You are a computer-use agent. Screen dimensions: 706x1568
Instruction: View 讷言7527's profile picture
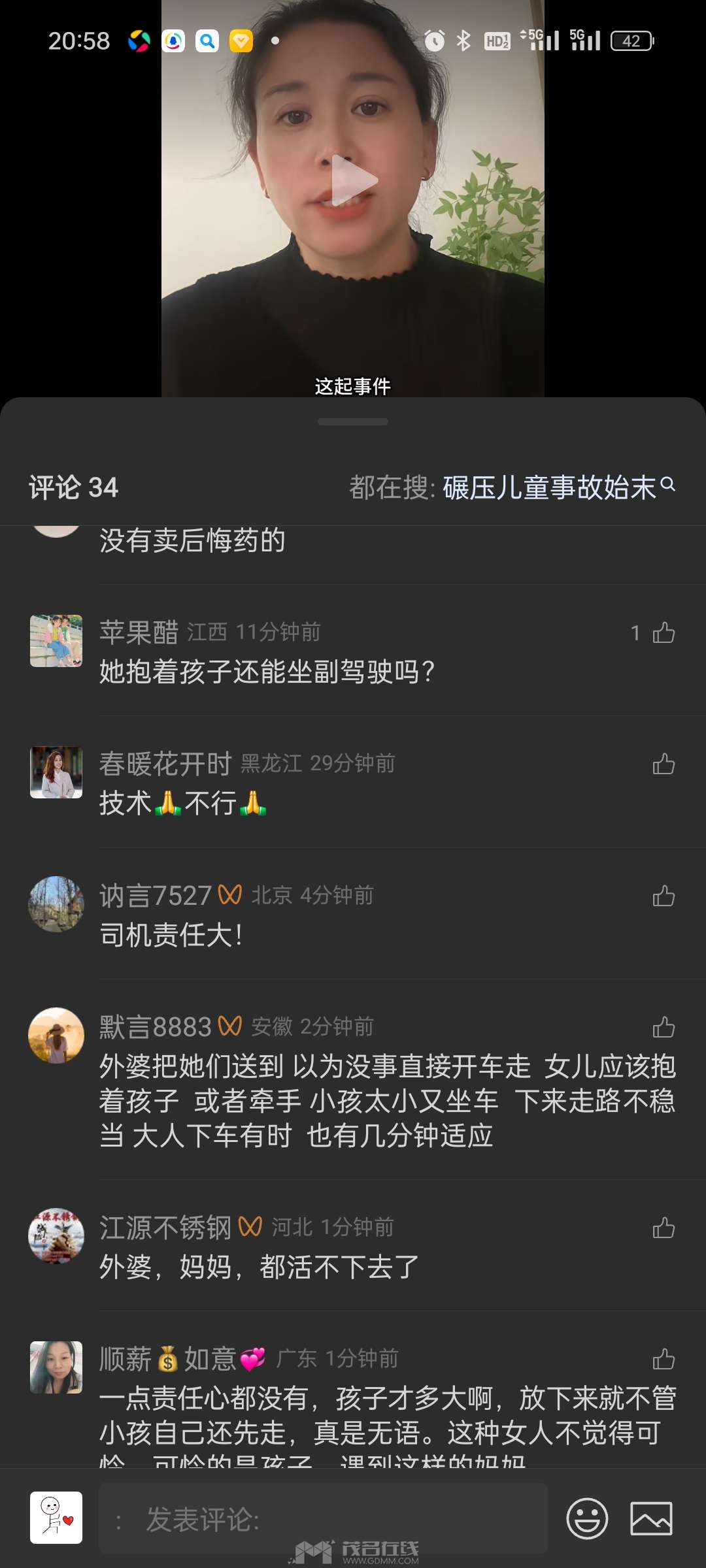(56, 904)
